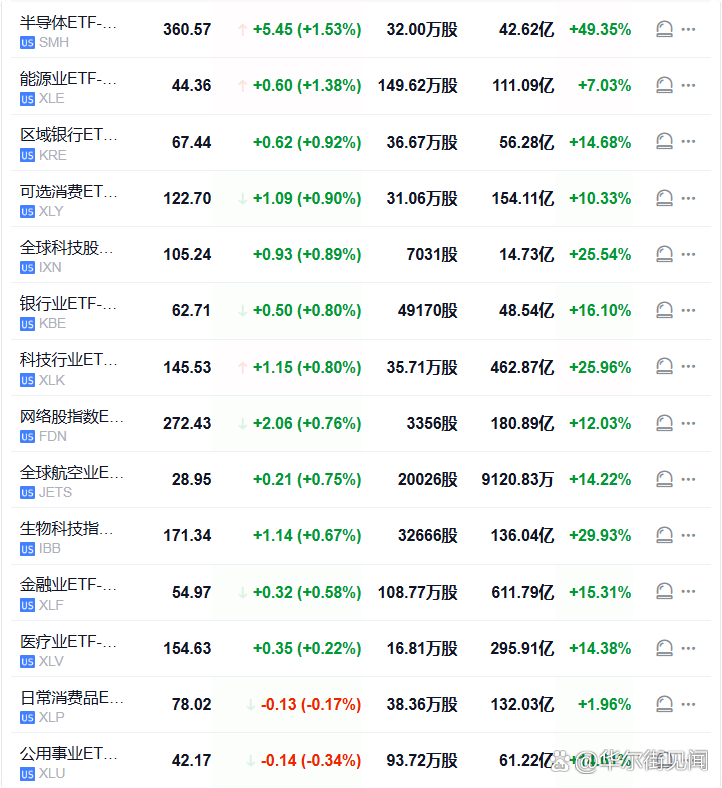Open the XLP consumer staples ETF
722x788 pixels.
(x=70, y=705)
